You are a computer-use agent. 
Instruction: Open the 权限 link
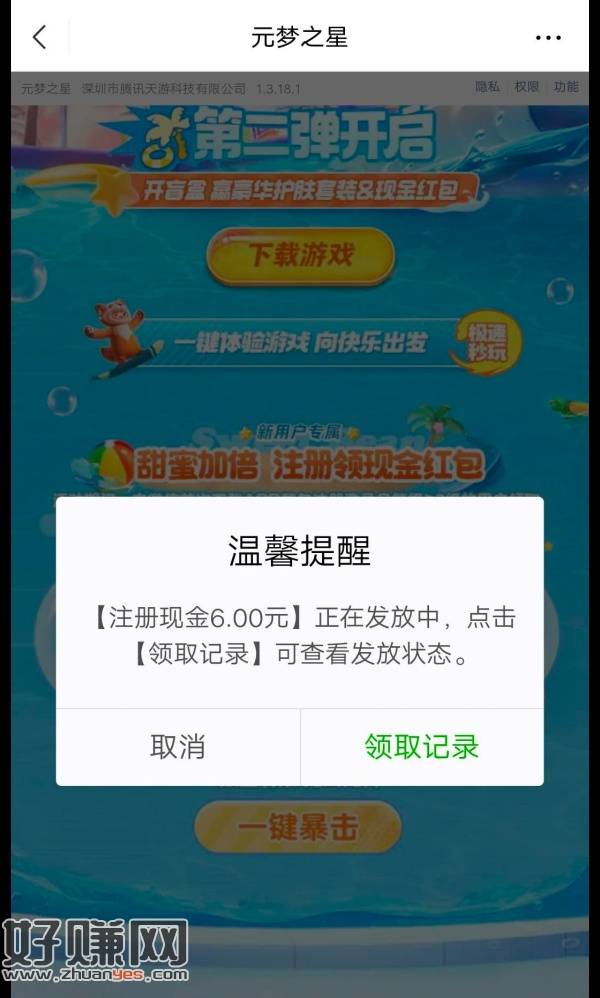point(526,87)
